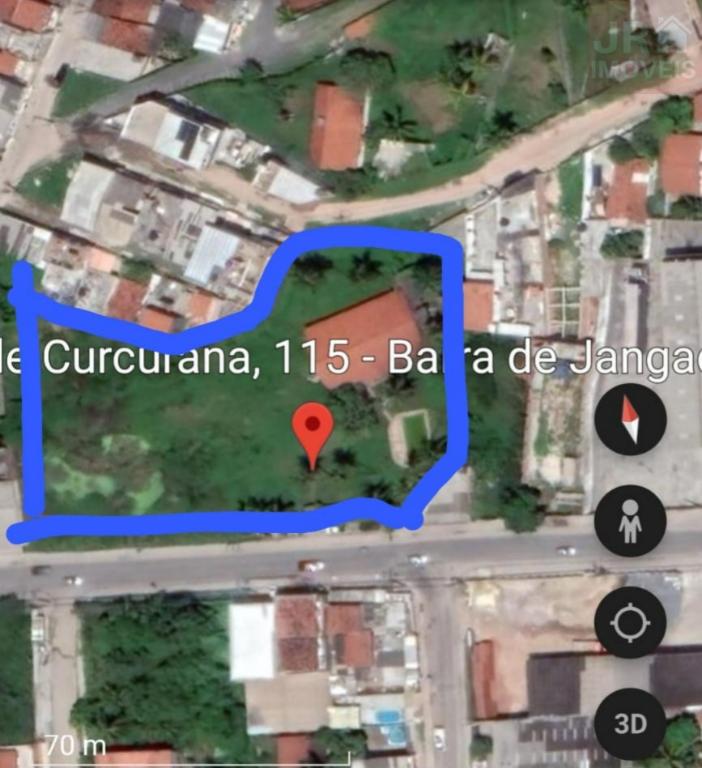Open Street View with the pegman icon
The height and width of the screenshot is (768, 702).
pos(630,522)
